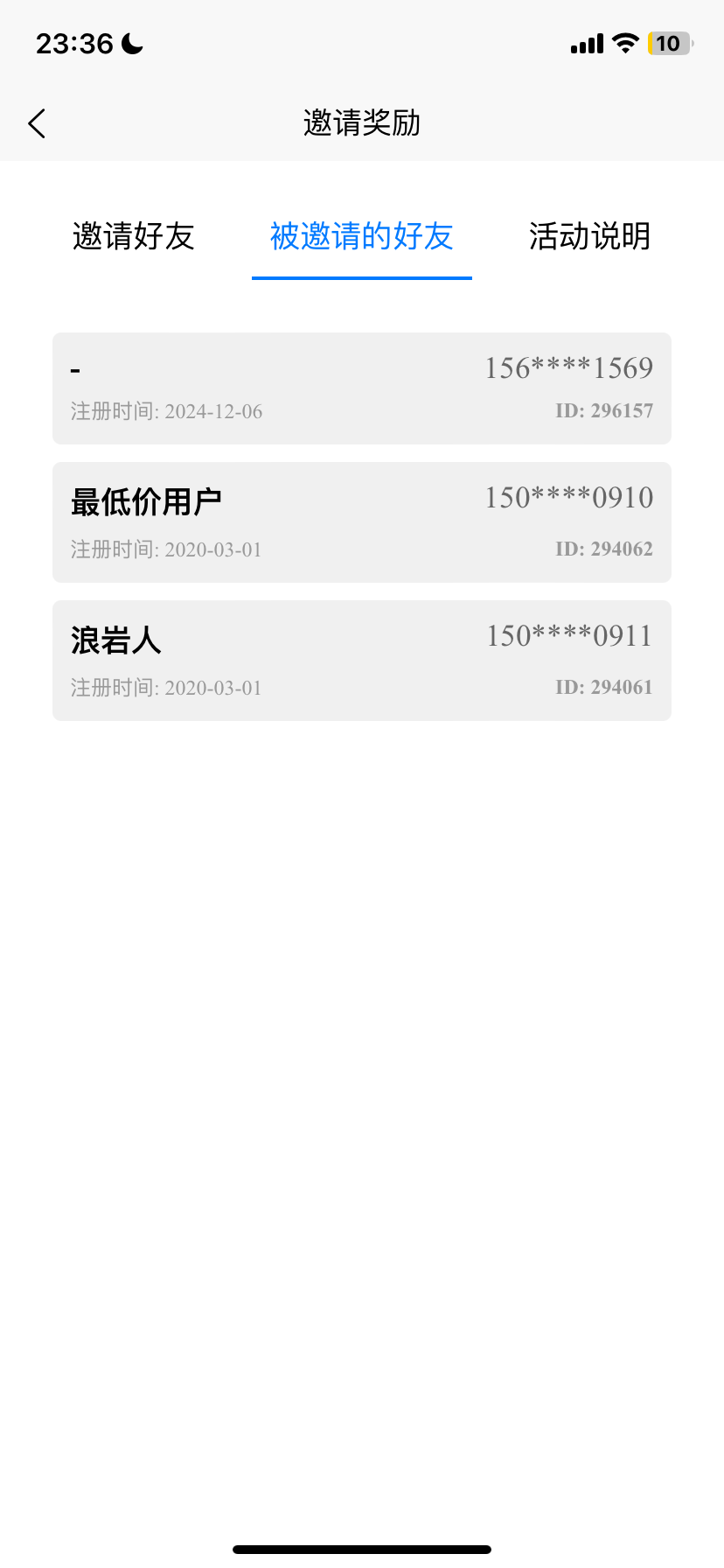Image resolution: width=724 pixels, height=1568 pixels.
Task: Tap the Wi-Fi icon in status bar
Action: click(624, 43)
